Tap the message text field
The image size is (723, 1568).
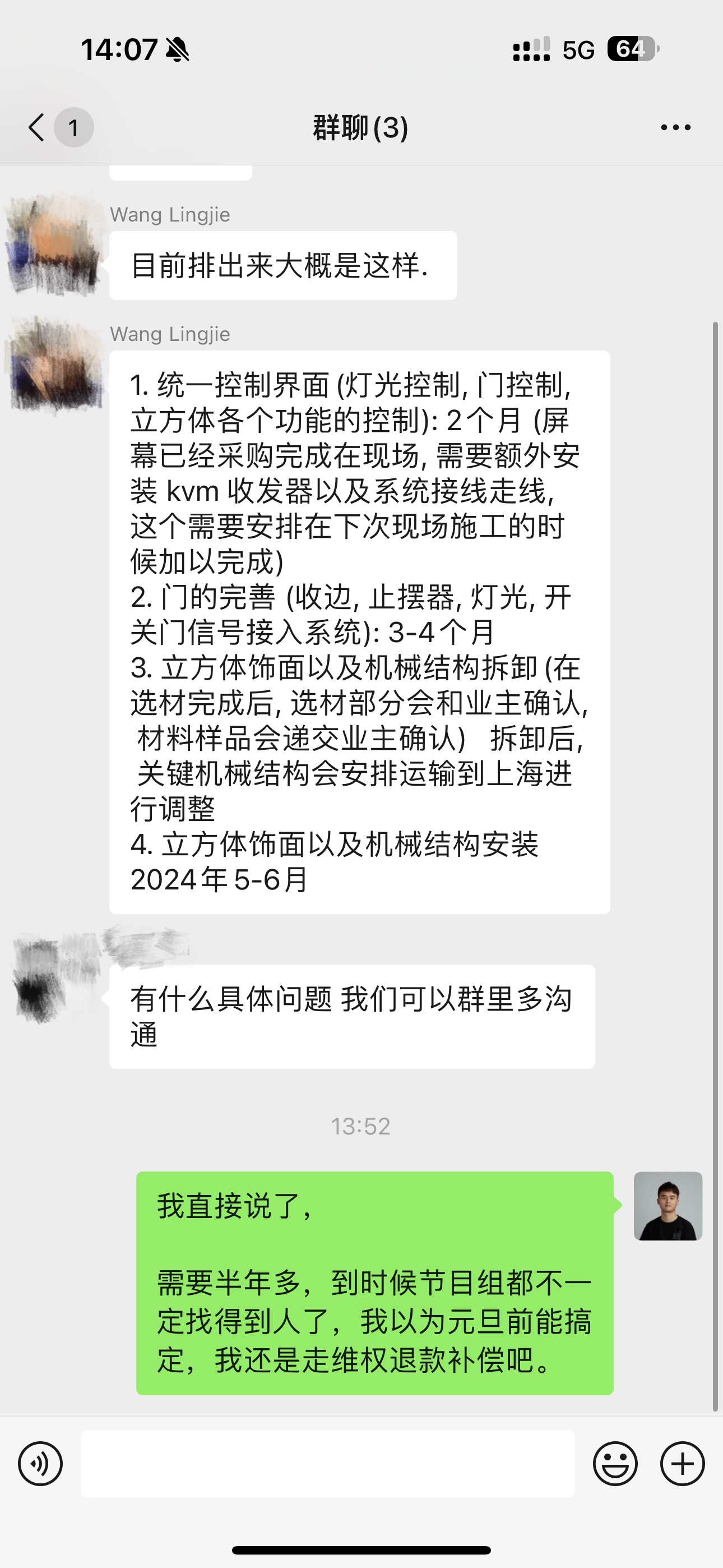point(327,1464)
